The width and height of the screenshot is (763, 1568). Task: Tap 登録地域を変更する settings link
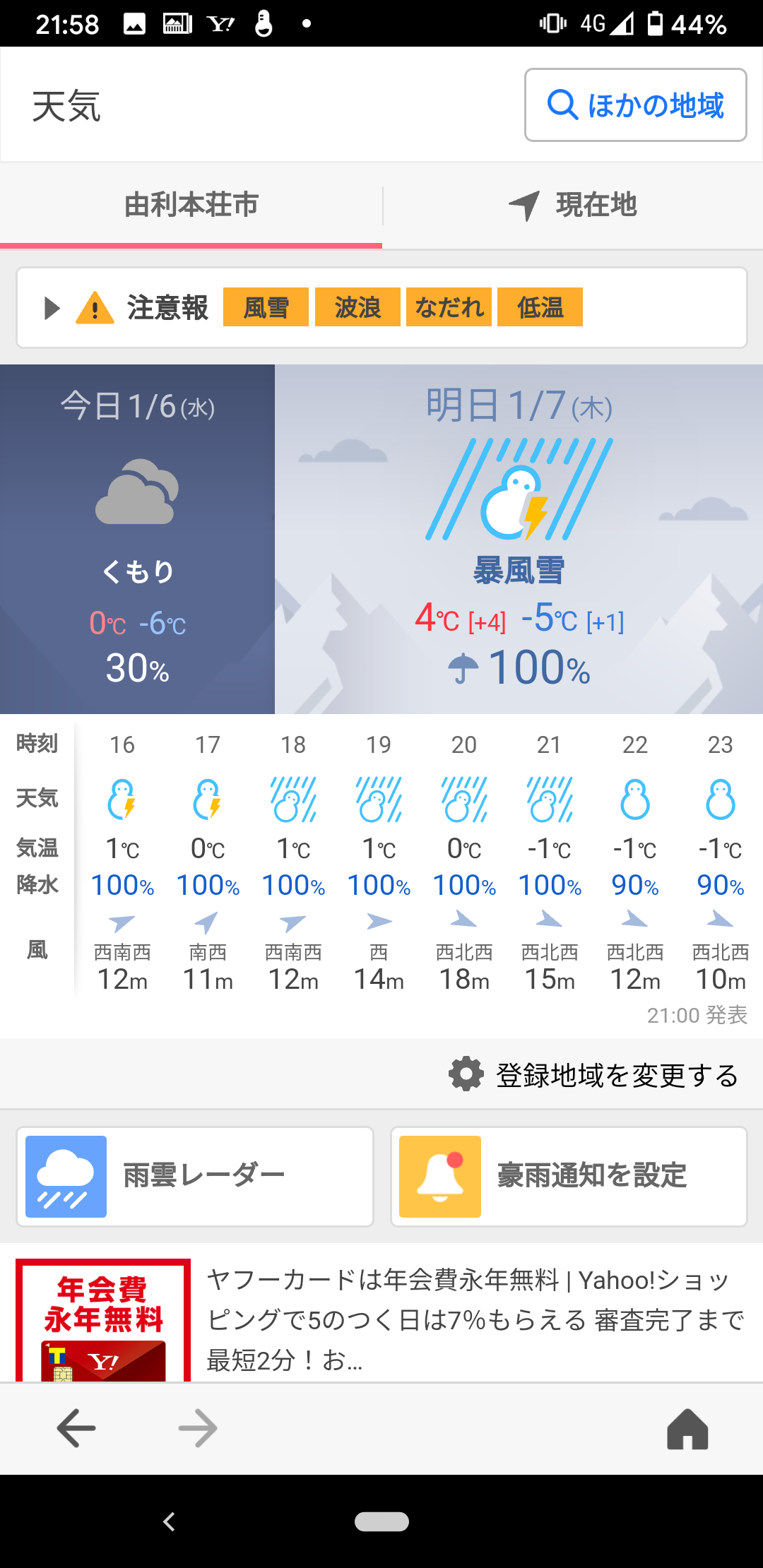[x=594, y=1075]
